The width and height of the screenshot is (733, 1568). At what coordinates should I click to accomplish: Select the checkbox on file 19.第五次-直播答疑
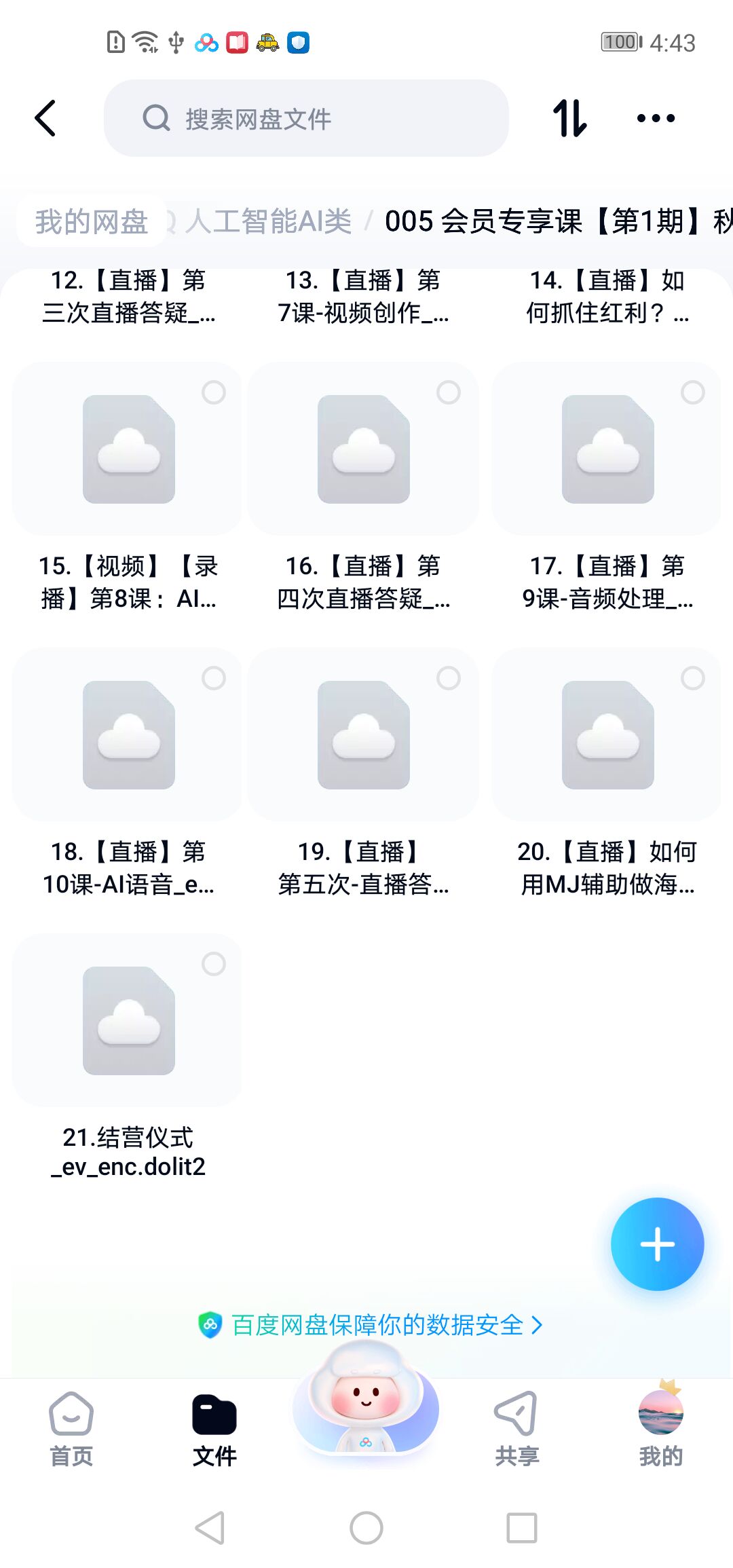tap(448, 678)
